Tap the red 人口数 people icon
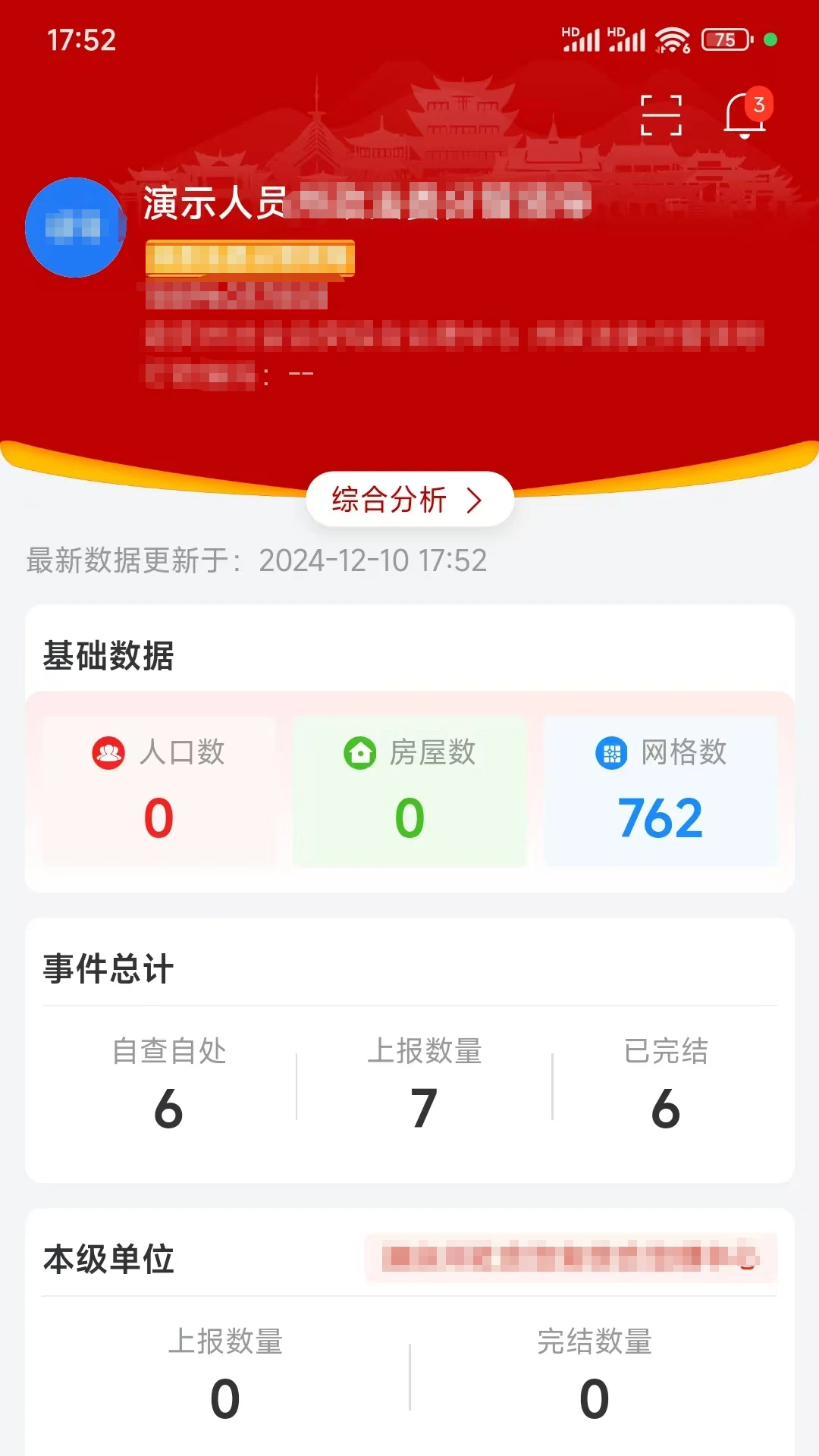 pyautogui.click(x=108, y=753)
